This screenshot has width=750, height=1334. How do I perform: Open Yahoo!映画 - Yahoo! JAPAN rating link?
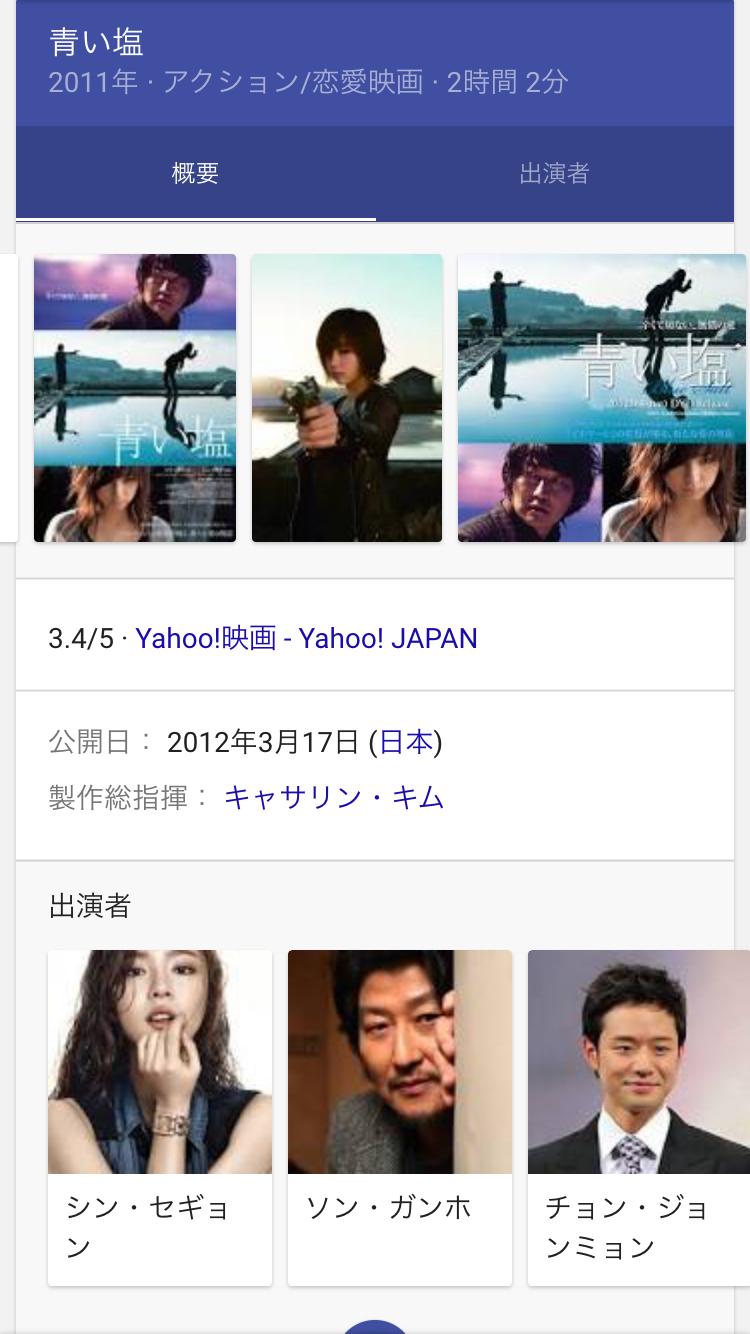click(306, 638)
